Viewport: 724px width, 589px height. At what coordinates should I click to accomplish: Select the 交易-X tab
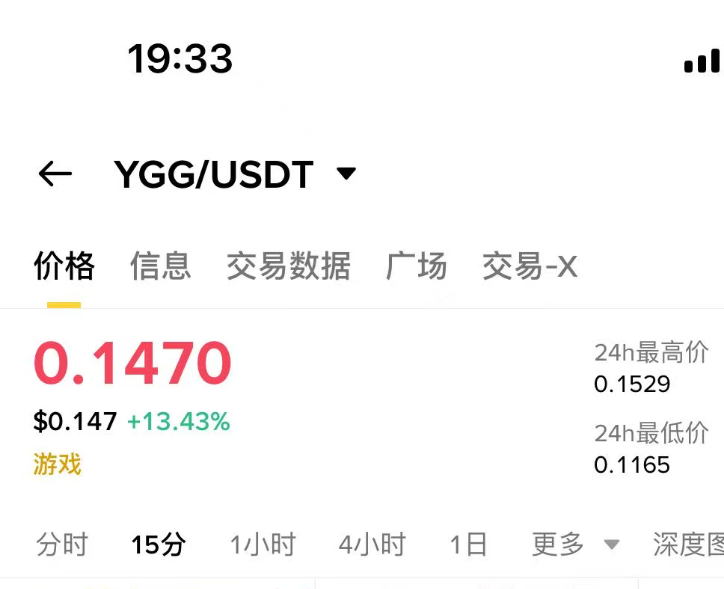point(529,266)
